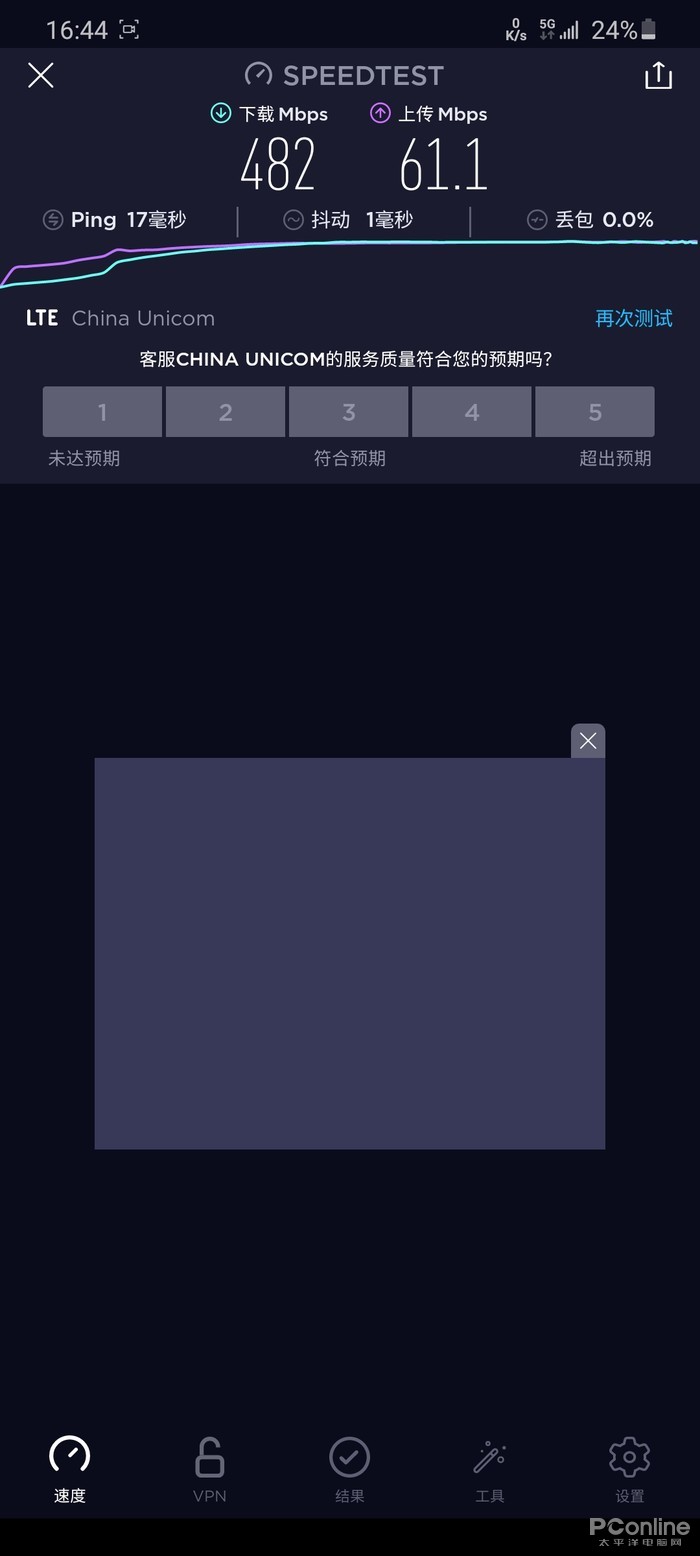
Task: Open the 工具 tab
Action: (x=490, y=1469)
